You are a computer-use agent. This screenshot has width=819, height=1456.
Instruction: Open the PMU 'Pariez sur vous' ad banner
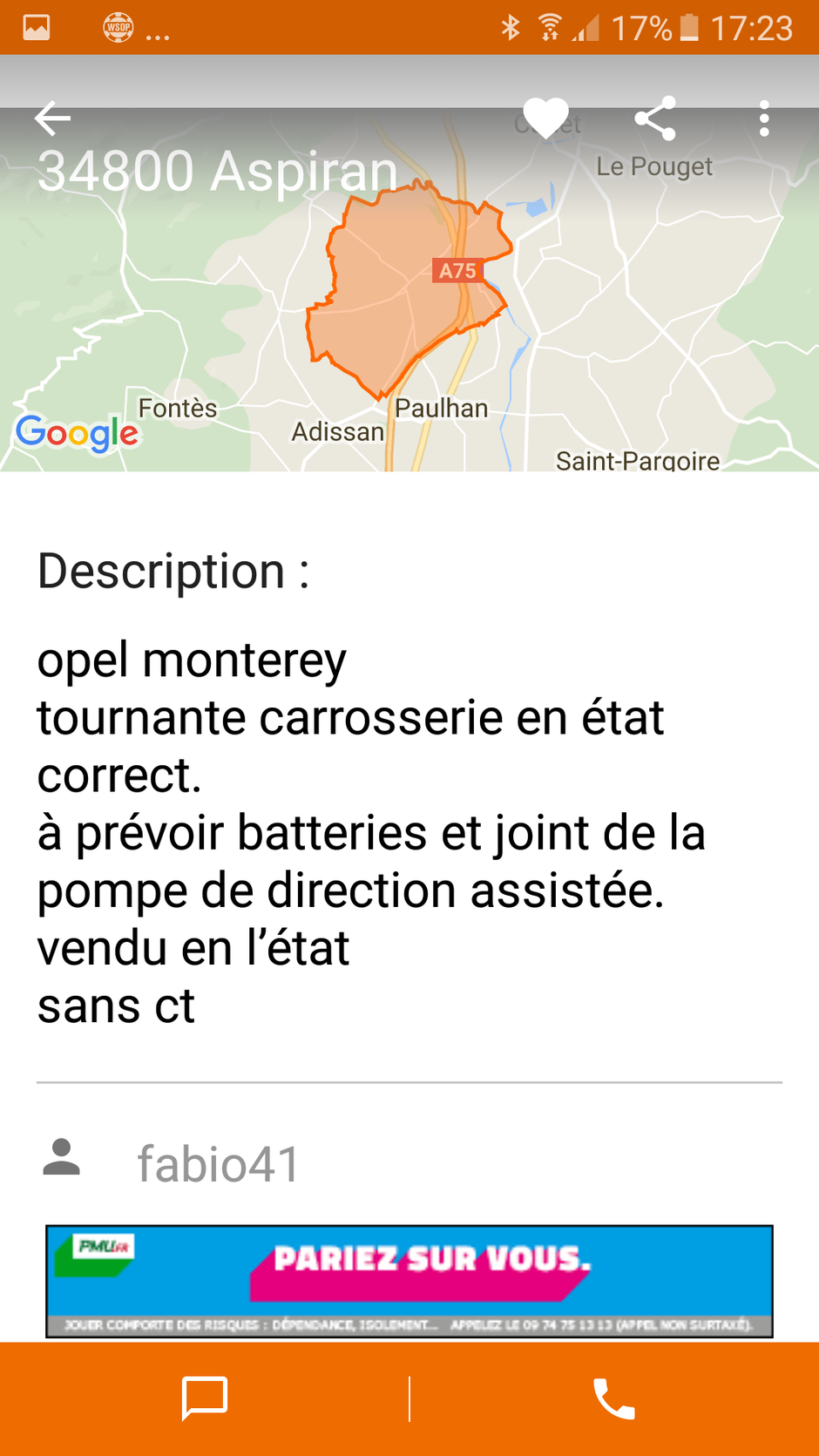[409, 1281]
